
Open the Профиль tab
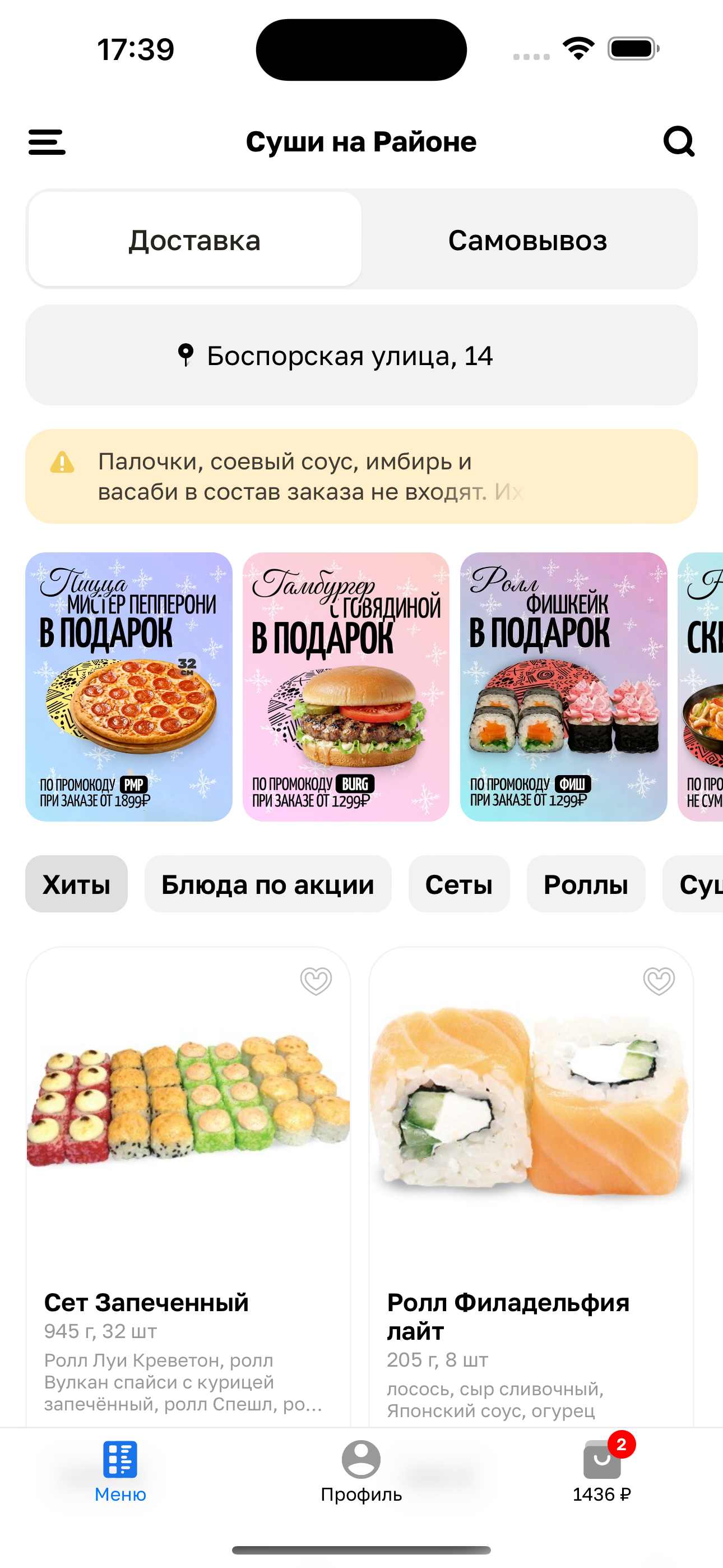click(x=361, y=1469)
